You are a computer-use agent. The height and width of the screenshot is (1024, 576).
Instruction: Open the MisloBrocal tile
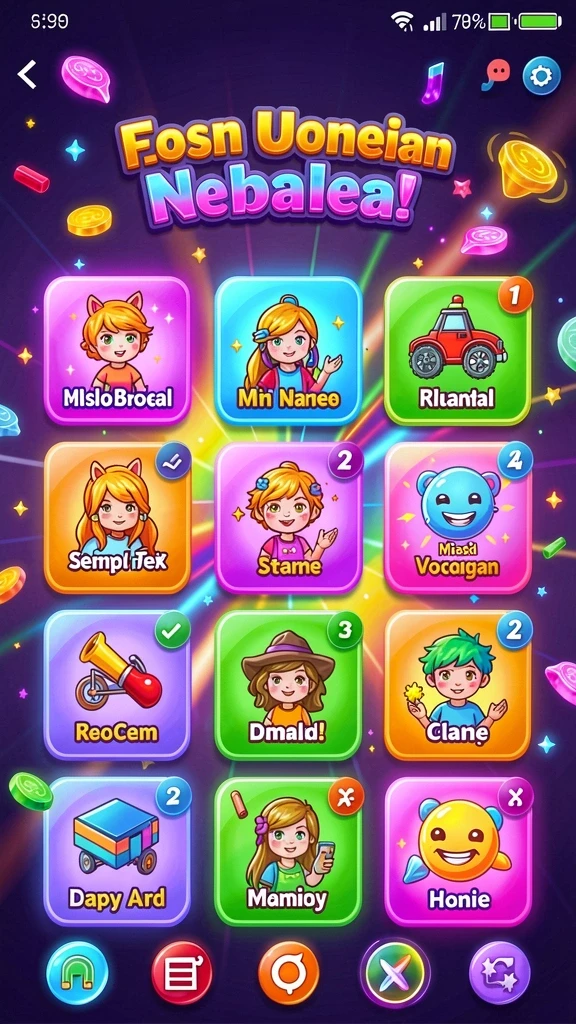(118, 351)
